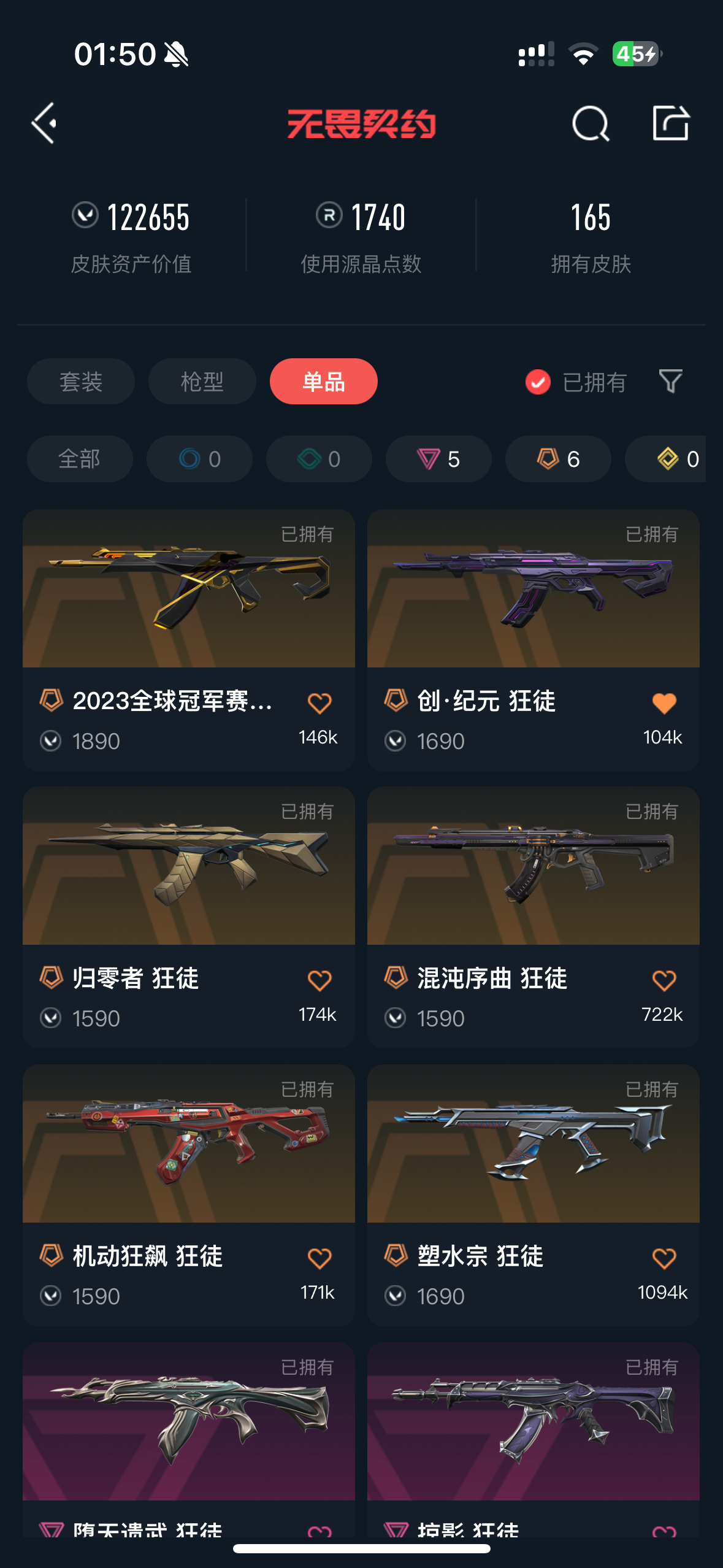Unlike the 创·纪元 狂徒 skin
The image size is (723, 1568).
[664, 703]
